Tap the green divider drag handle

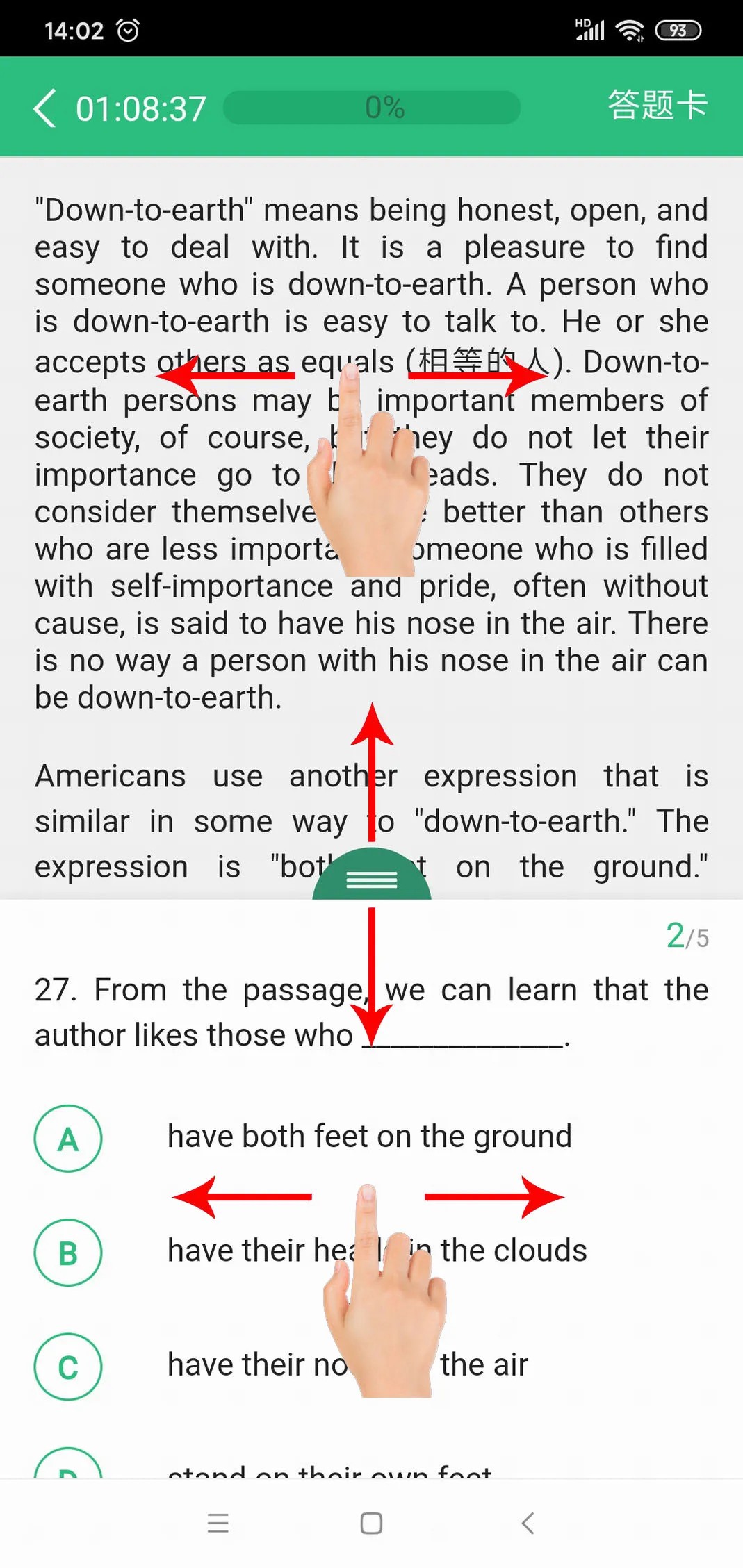pyautogui.click(x=371, y=878)
